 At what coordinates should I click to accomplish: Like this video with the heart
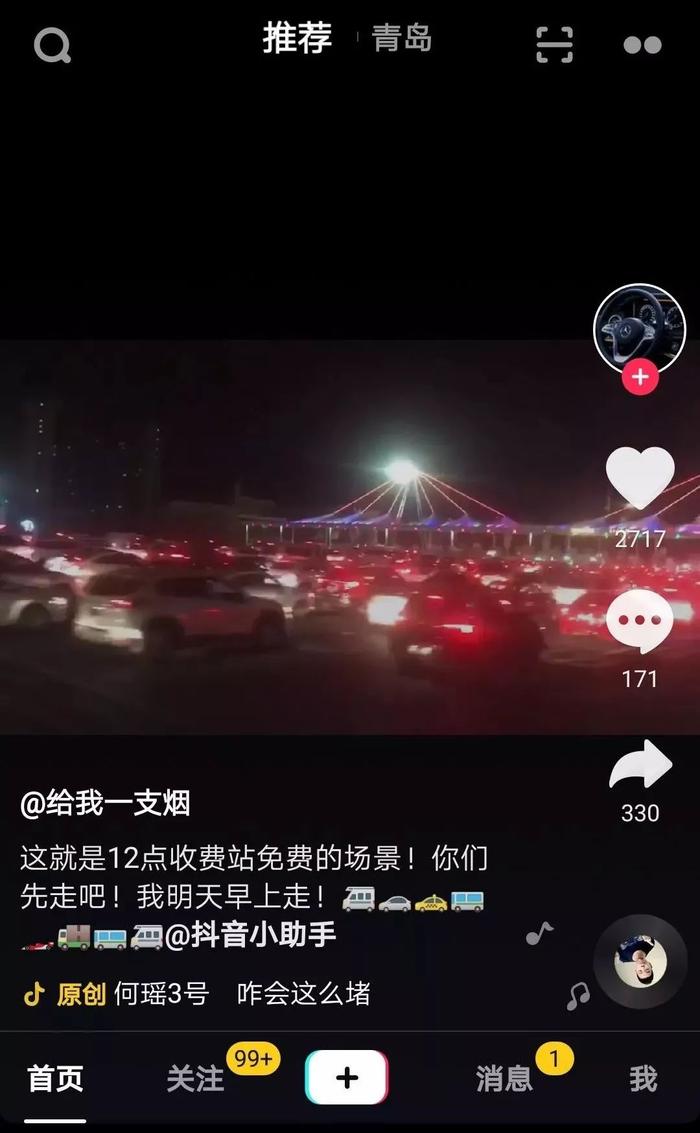pyautogui.click(x=640, y=478)
